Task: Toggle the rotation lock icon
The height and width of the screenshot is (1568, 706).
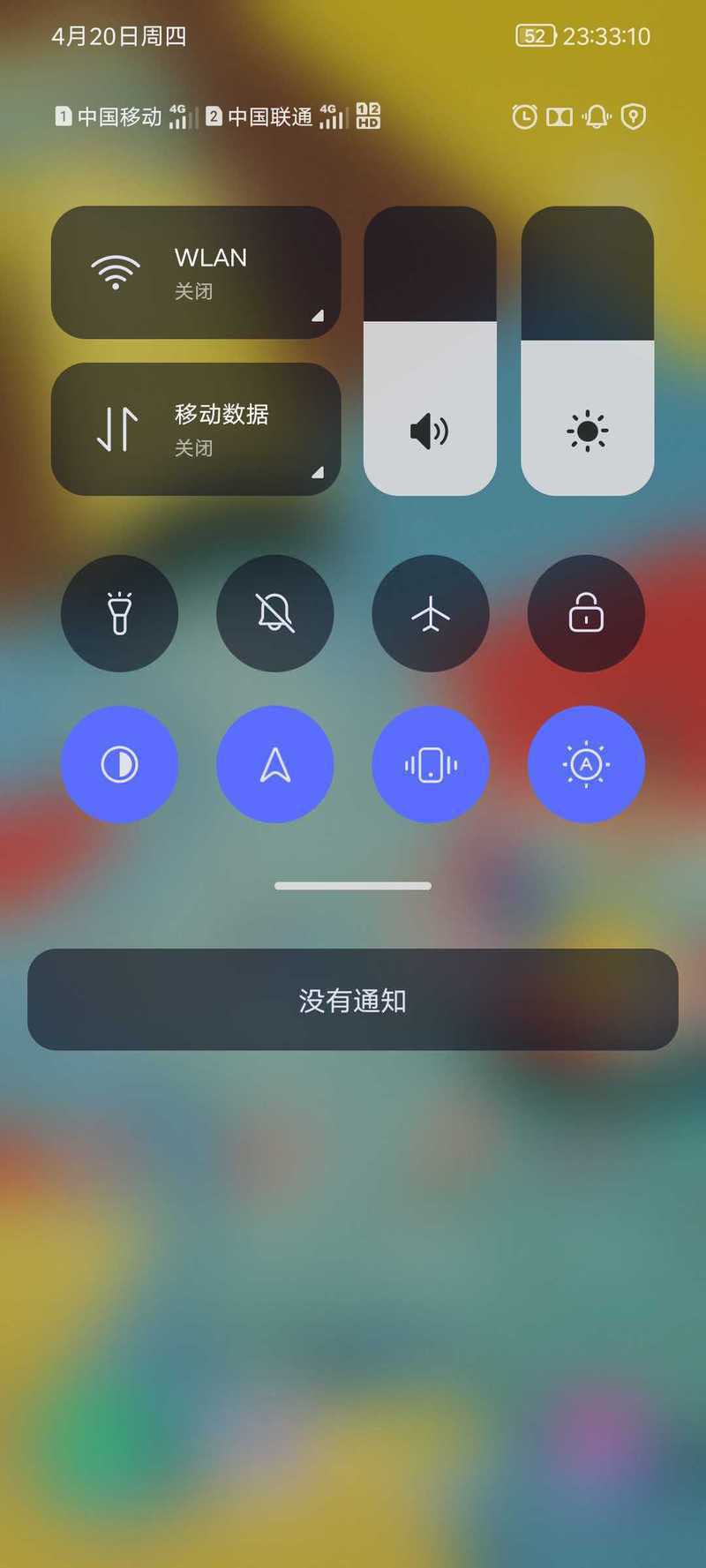Action: pyautogui.click(x=586, y=613)
